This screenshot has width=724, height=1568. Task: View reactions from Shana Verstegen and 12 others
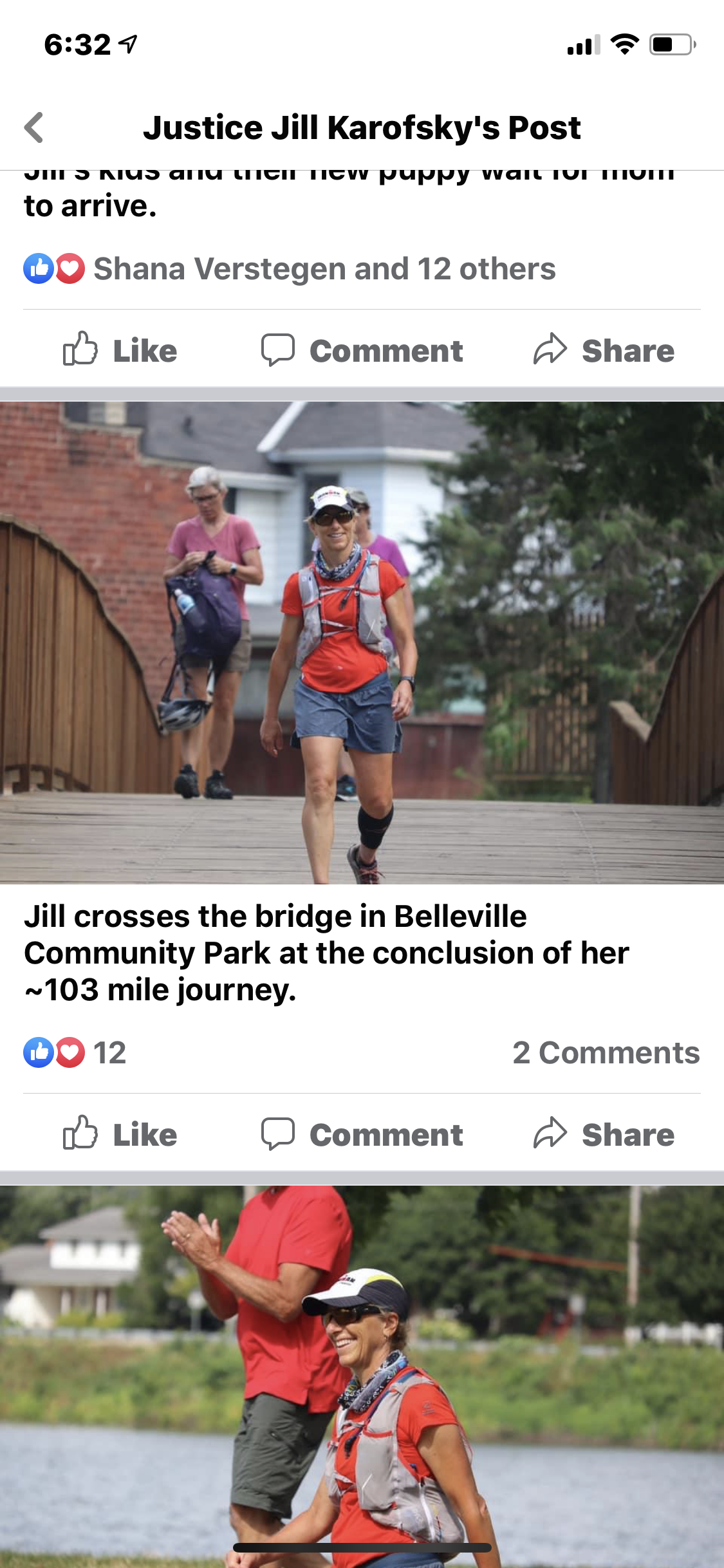pos(290,269)
